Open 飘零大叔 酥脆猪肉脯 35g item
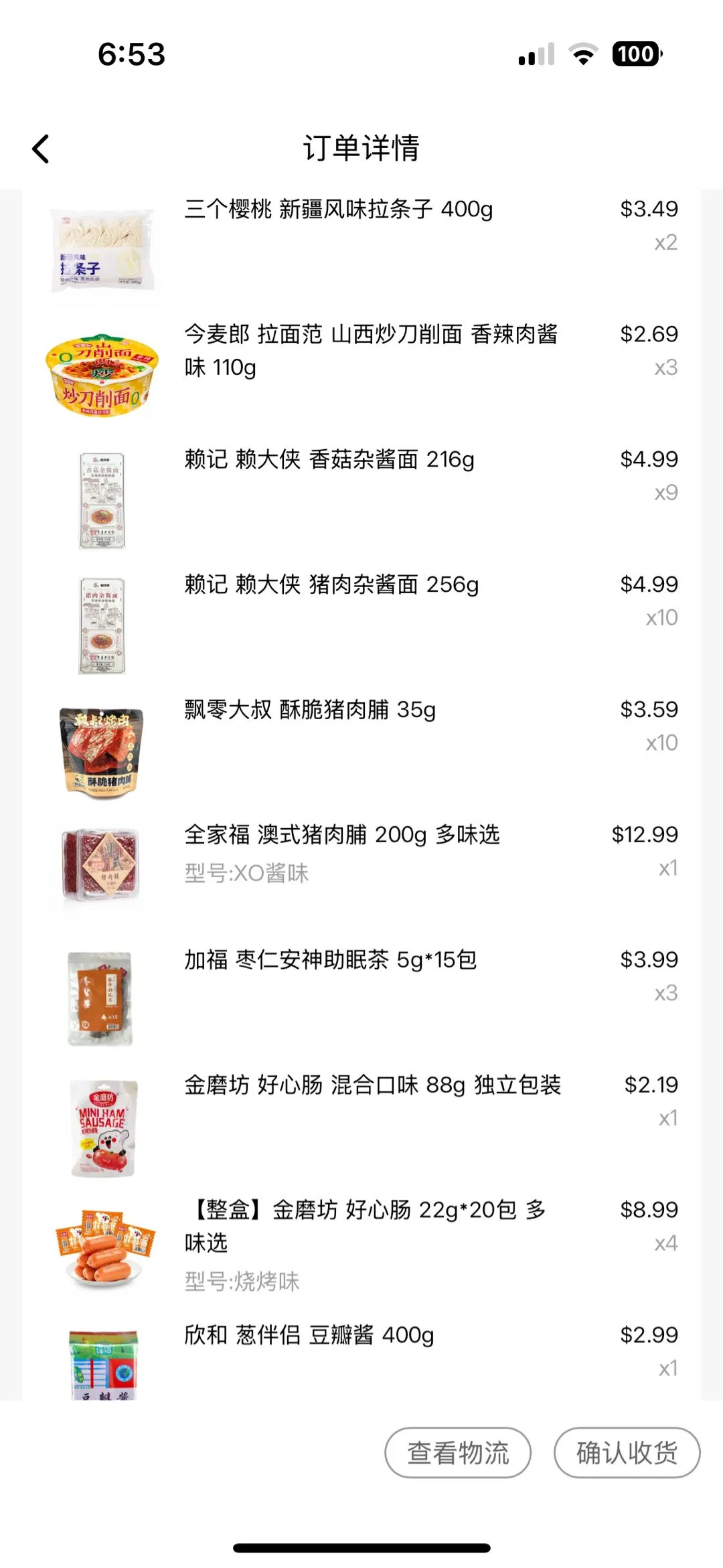Viewport: 723px width, 1568px height. click(310, 710)
